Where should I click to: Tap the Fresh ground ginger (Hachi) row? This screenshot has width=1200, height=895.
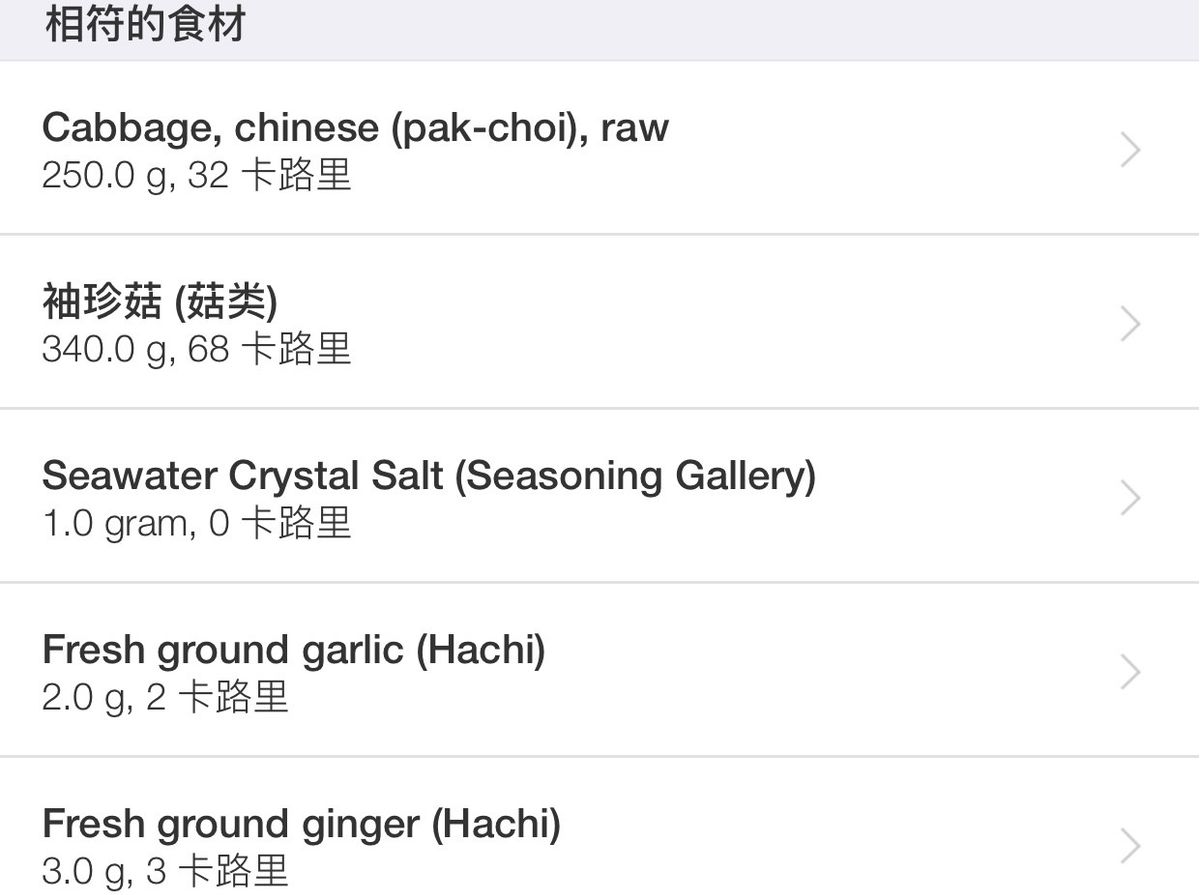(600, 843)
